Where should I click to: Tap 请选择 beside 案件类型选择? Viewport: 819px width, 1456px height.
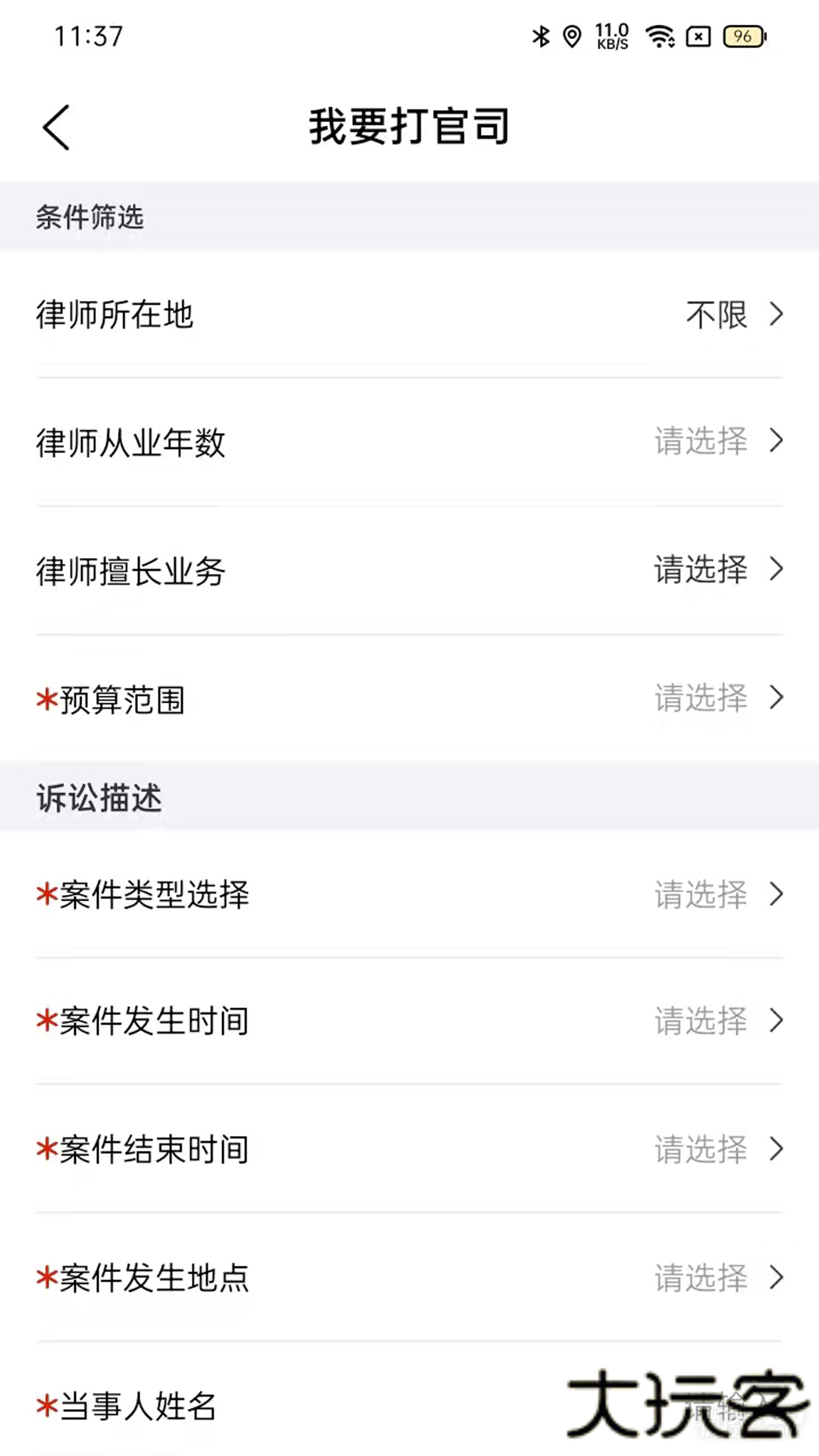pos(698,895)
